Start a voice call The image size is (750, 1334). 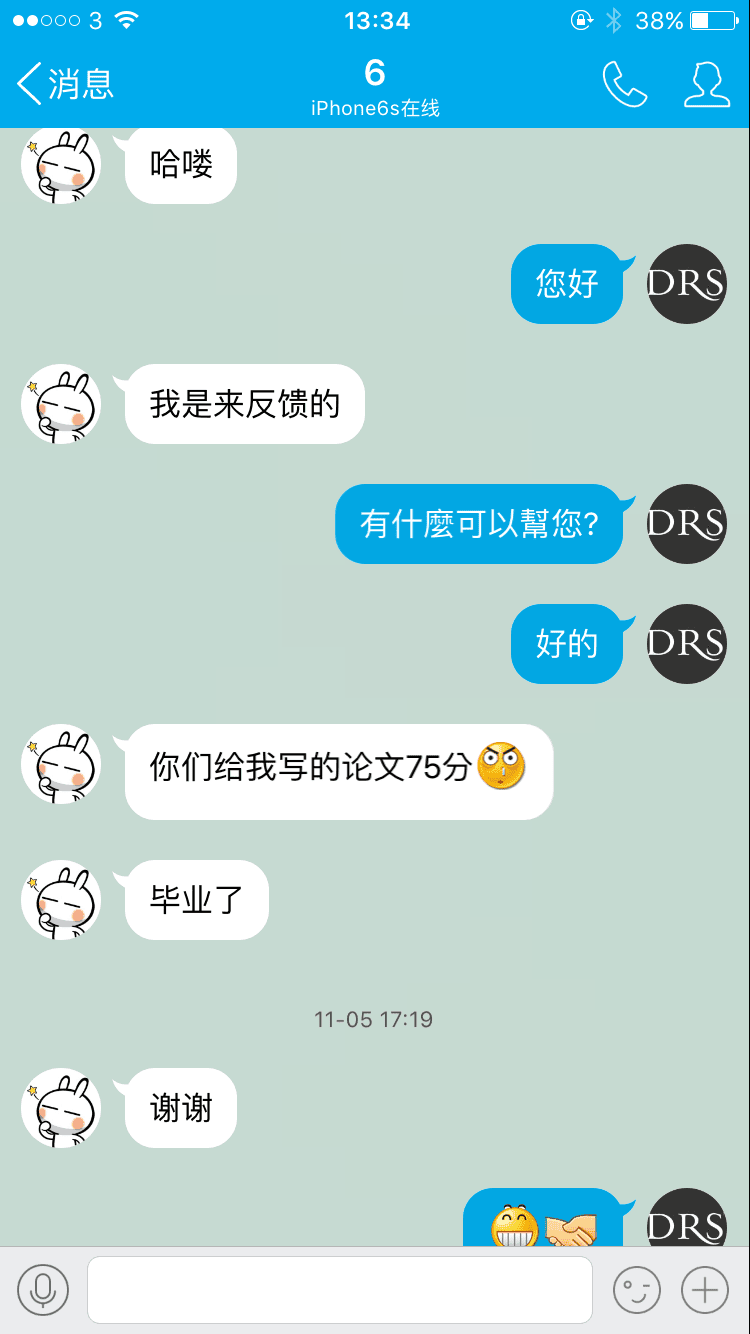pos(624,85)
